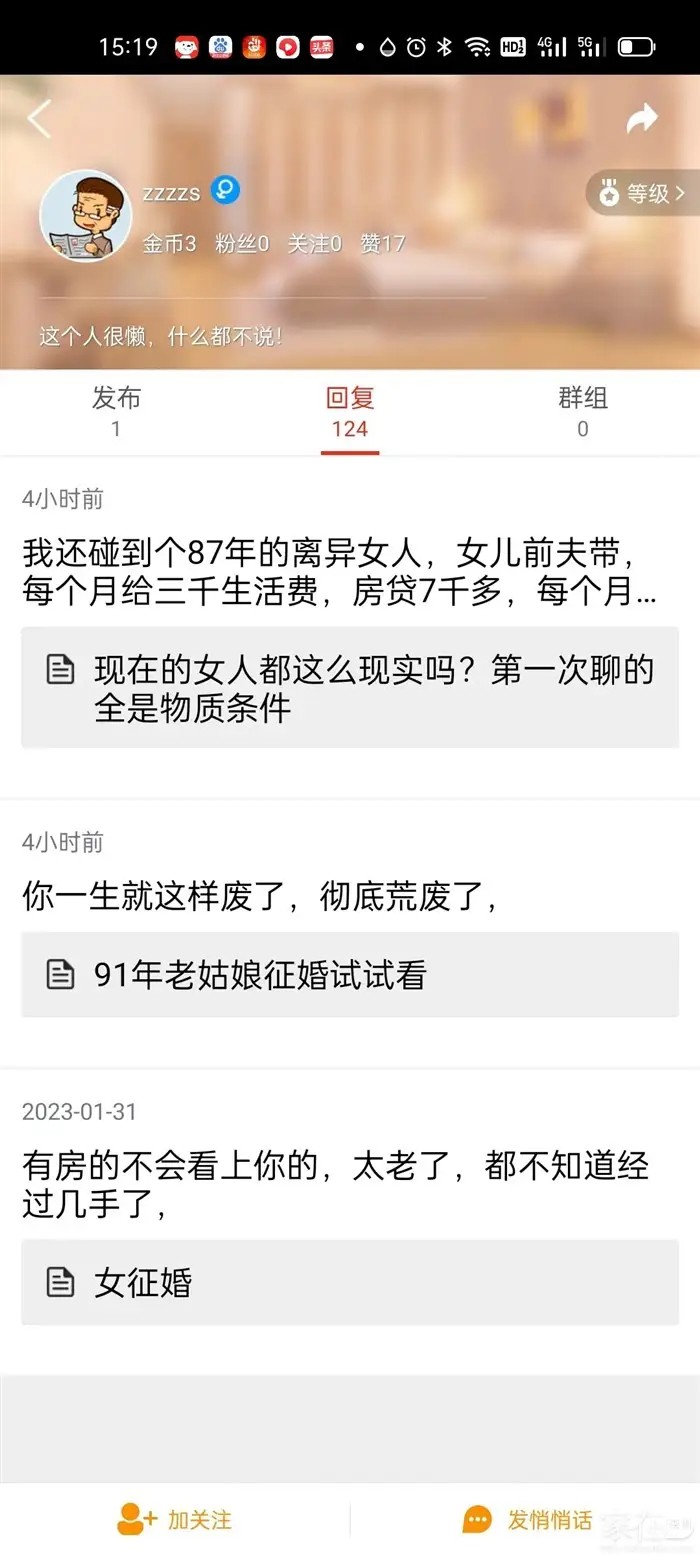Send a private message via 发悄悄话
The image size is (700, 1555).
tap(527, 1520)
